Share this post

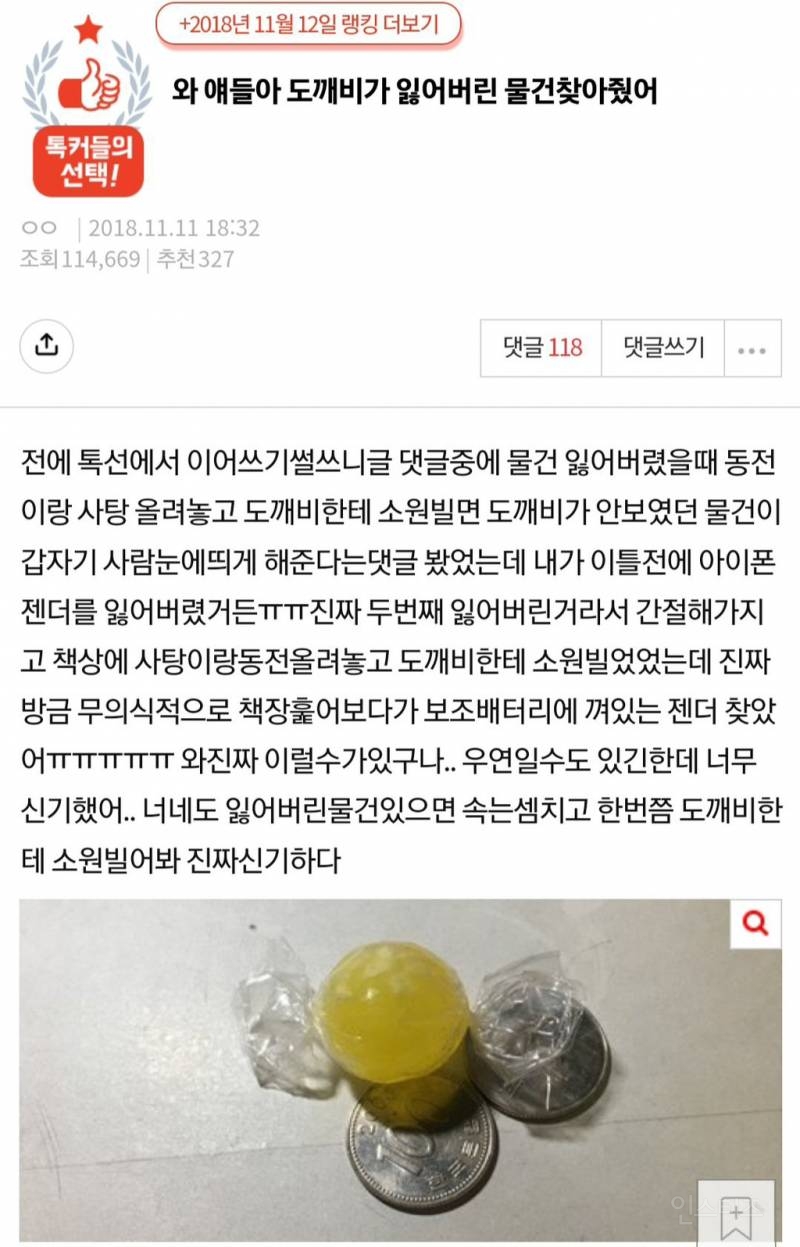coord(46,346)
